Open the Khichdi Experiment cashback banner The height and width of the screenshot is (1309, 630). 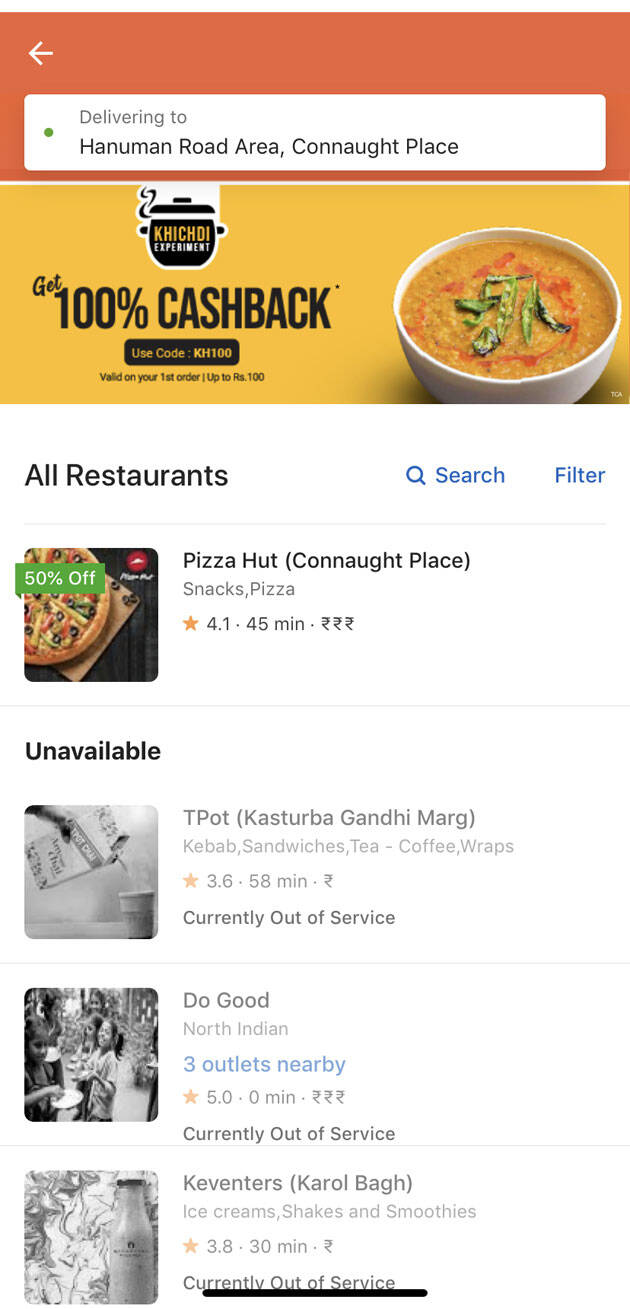(314, 294)
